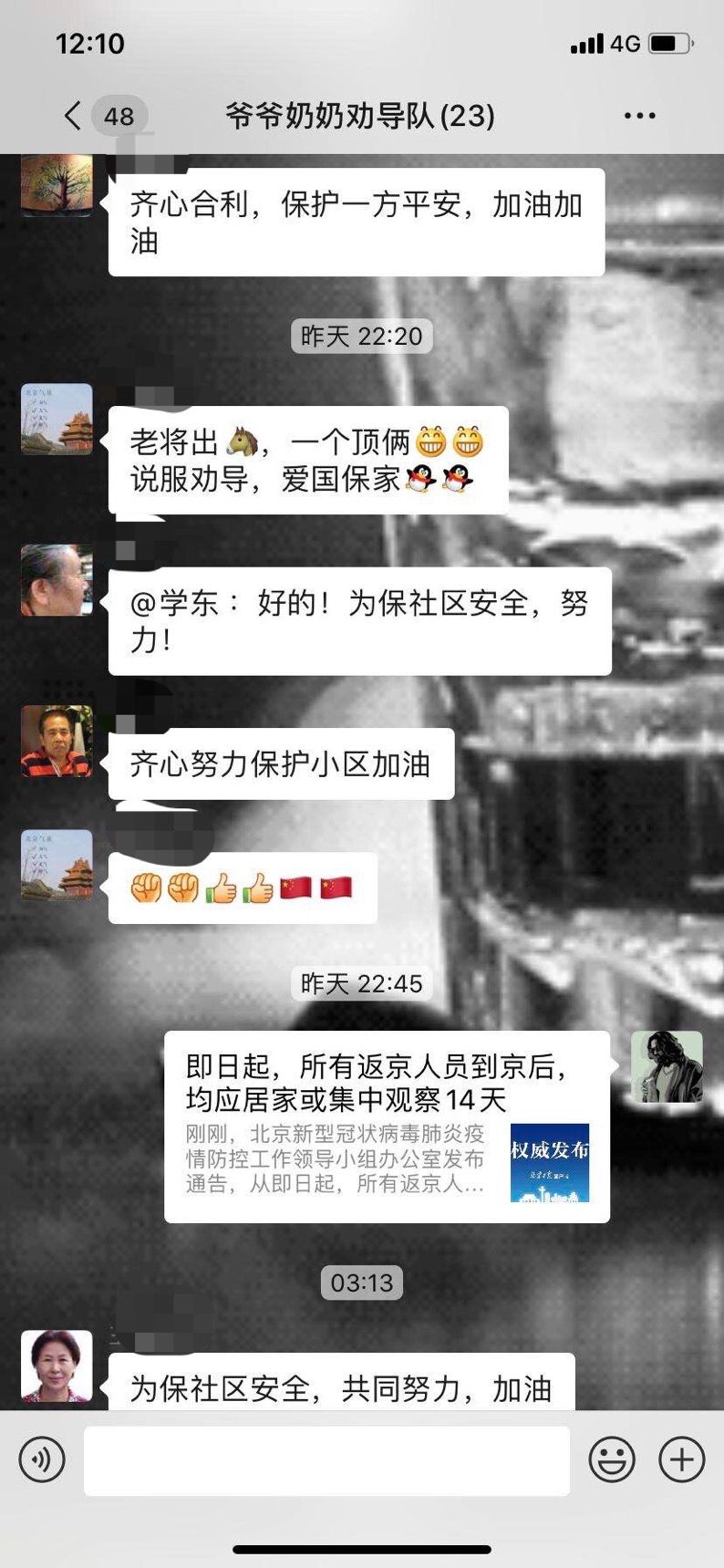Focus the message text field

coord(326,1460)
